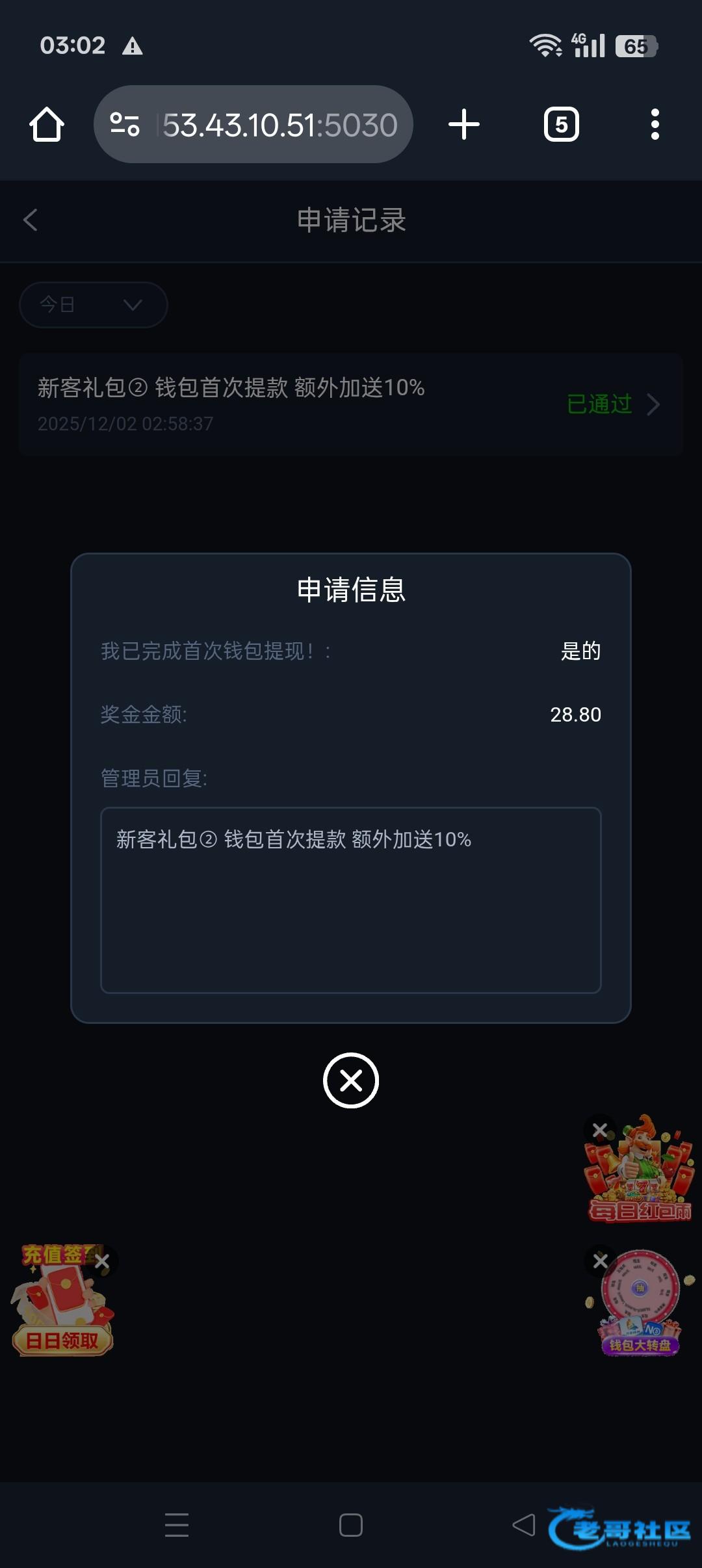Open the tab switcher showing 5 tabs
The height and width of the screenshot is (1568, 702).
click(561, 124)
